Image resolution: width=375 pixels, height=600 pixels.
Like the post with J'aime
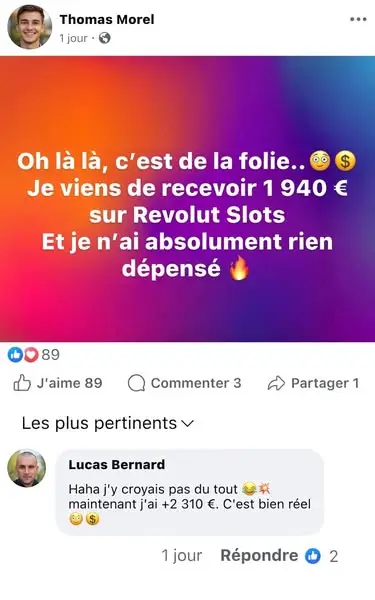point(58,383)
